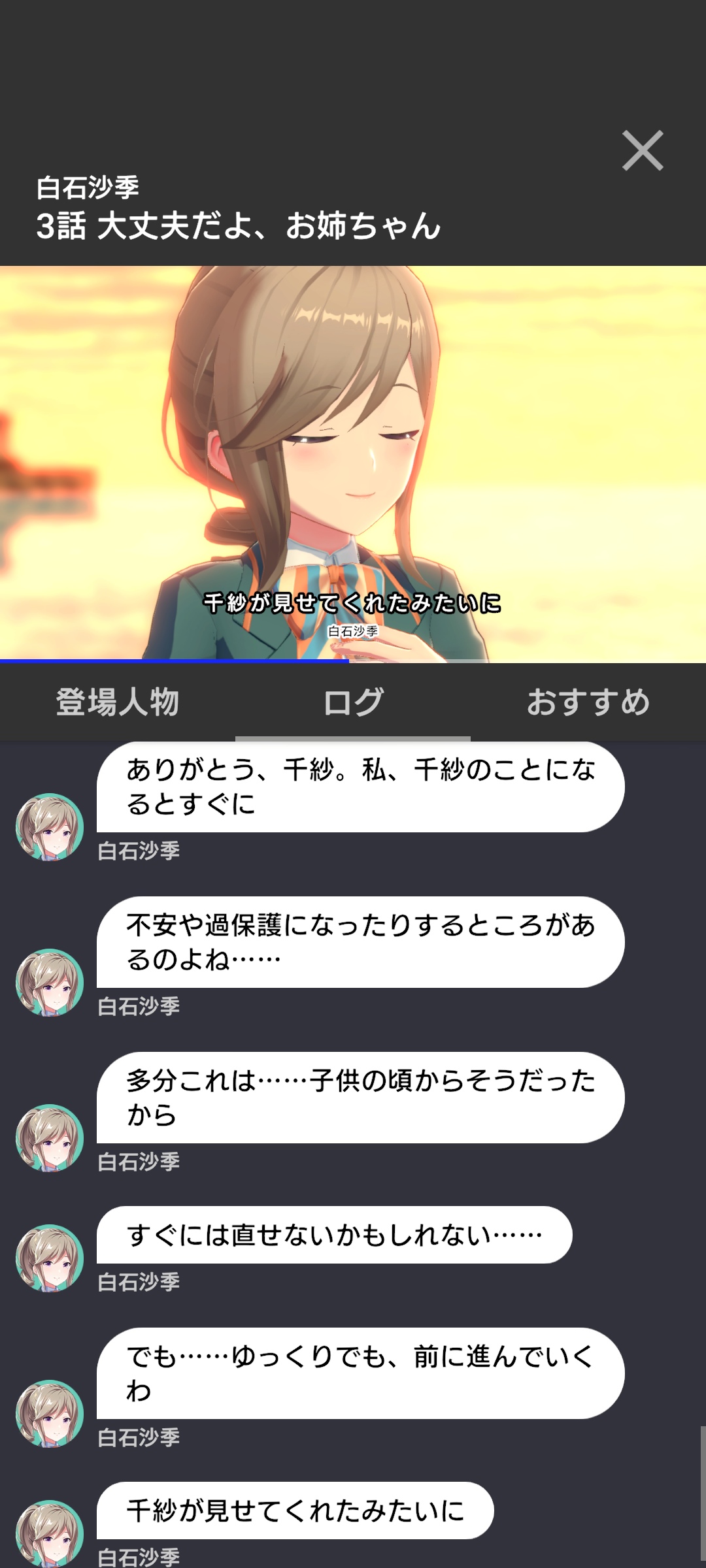The width and height of the screenshot is (706, 1568).
Task: Tap log line でも……ゆっくりでも
Action: click(x=361, y=1373)
